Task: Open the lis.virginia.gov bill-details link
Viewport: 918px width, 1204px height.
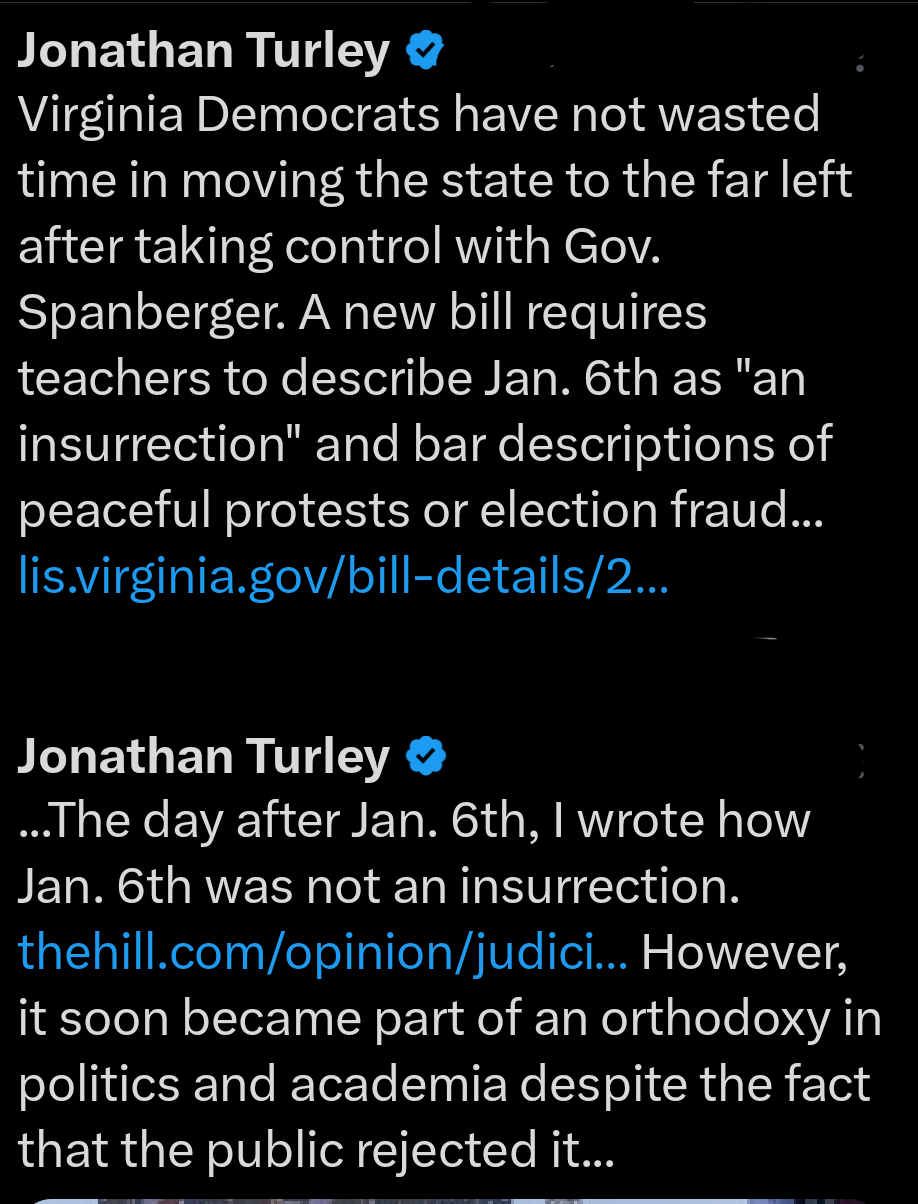Action: tap(342, 575)
